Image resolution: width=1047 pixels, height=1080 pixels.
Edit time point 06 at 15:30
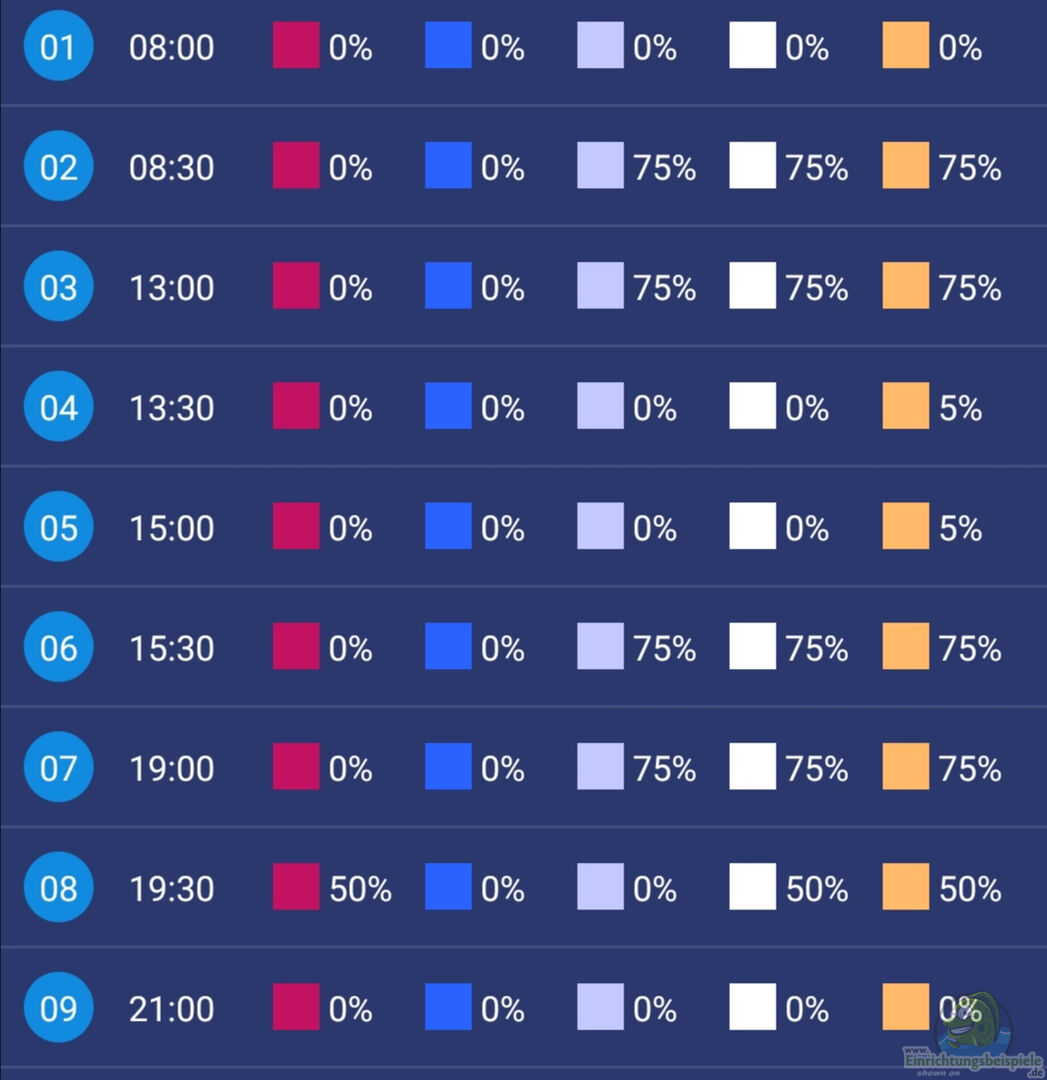(58, 648)
